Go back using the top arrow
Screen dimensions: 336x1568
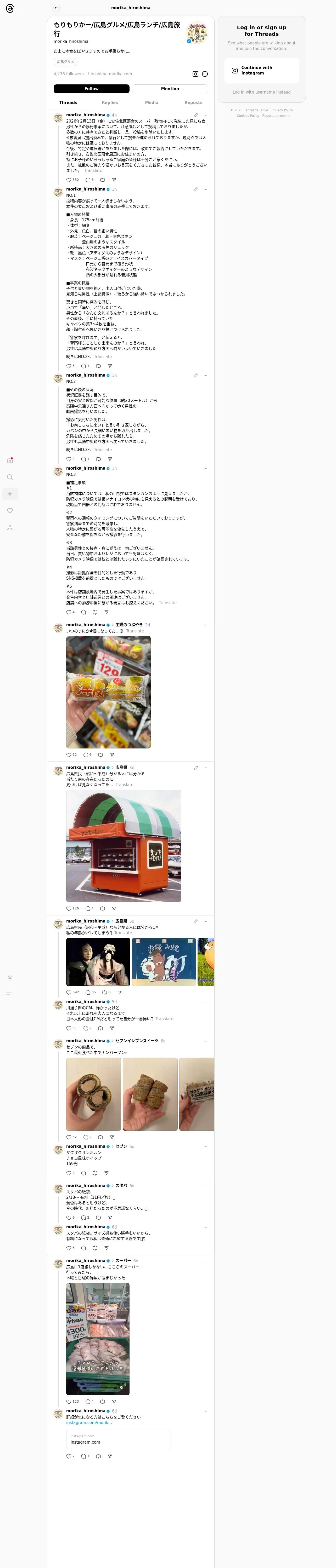(56, 8)
